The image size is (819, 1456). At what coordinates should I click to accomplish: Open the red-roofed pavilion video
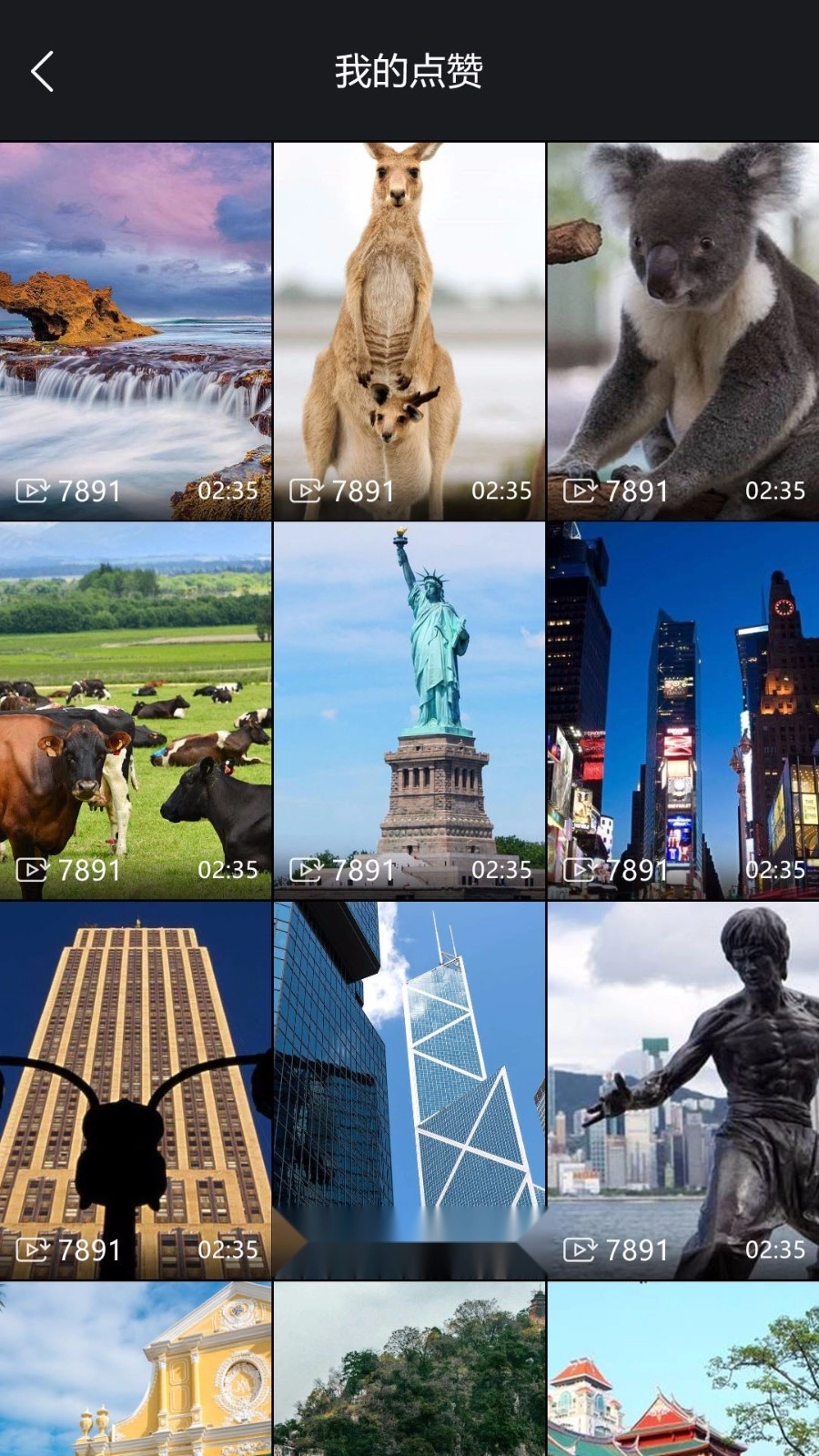[x=682, y=1370]
